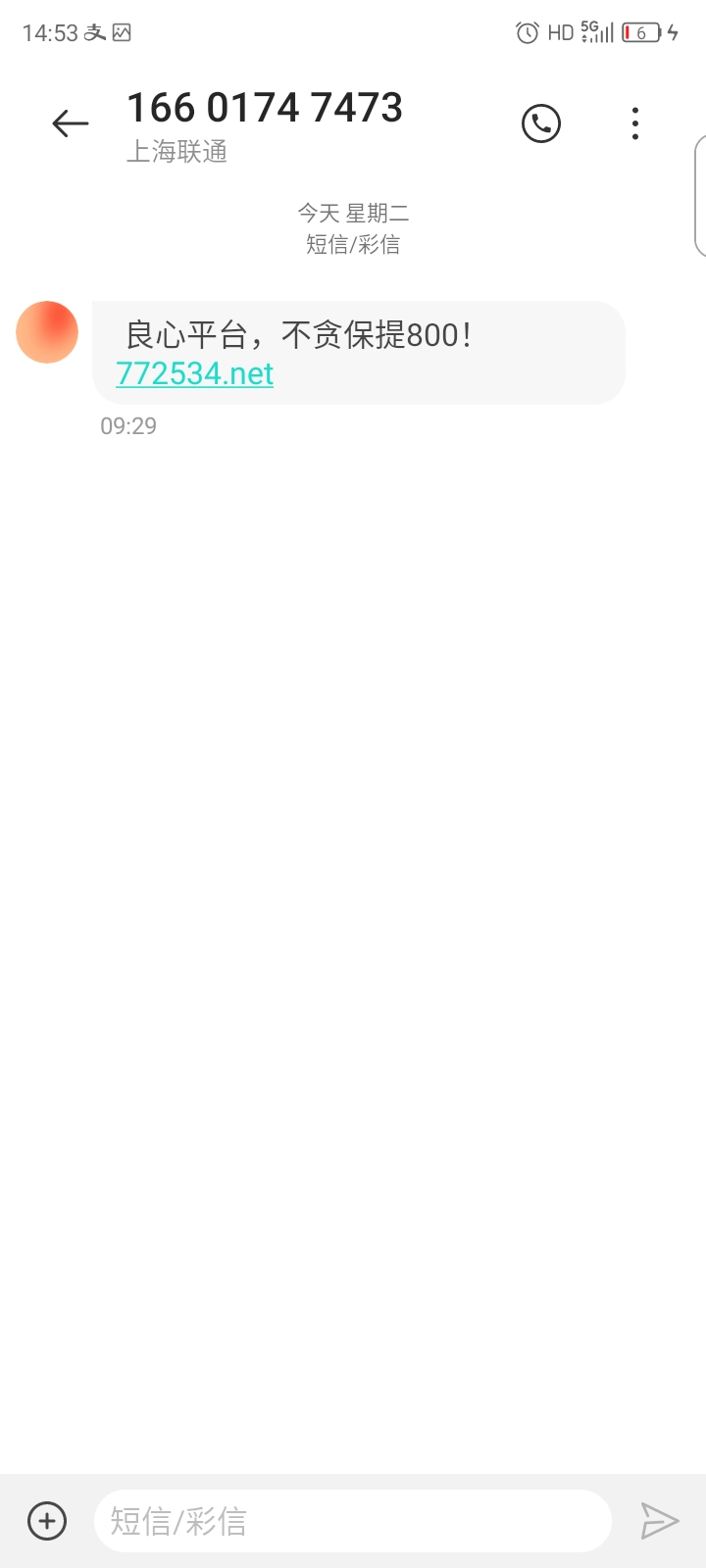The height and width of the screenshot is (1568, 706).
Task: Tap the sender's orange avatar
Action: click(47, 332)
